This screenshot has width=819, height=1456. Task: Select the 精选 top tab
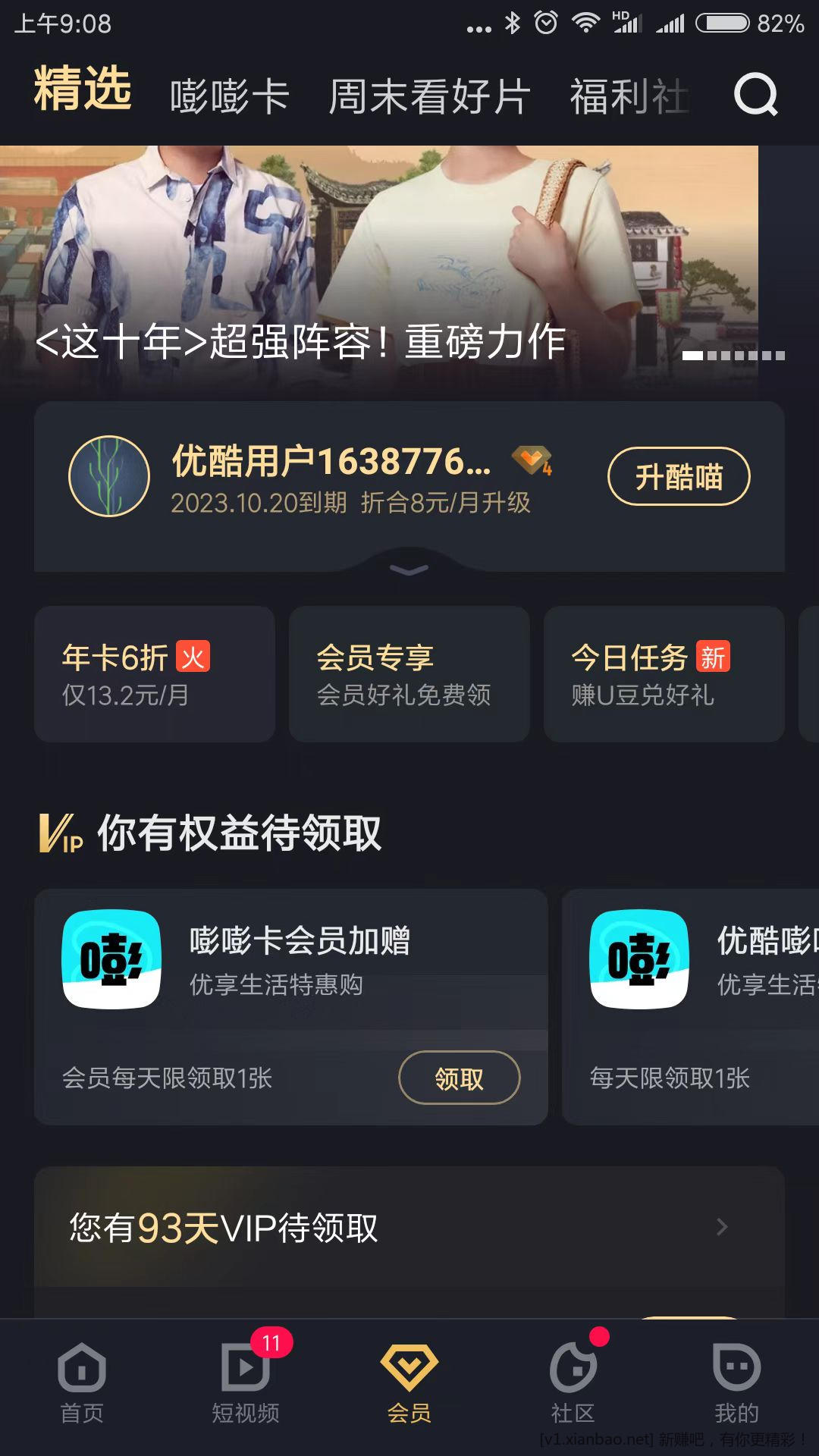coord(83,89)
